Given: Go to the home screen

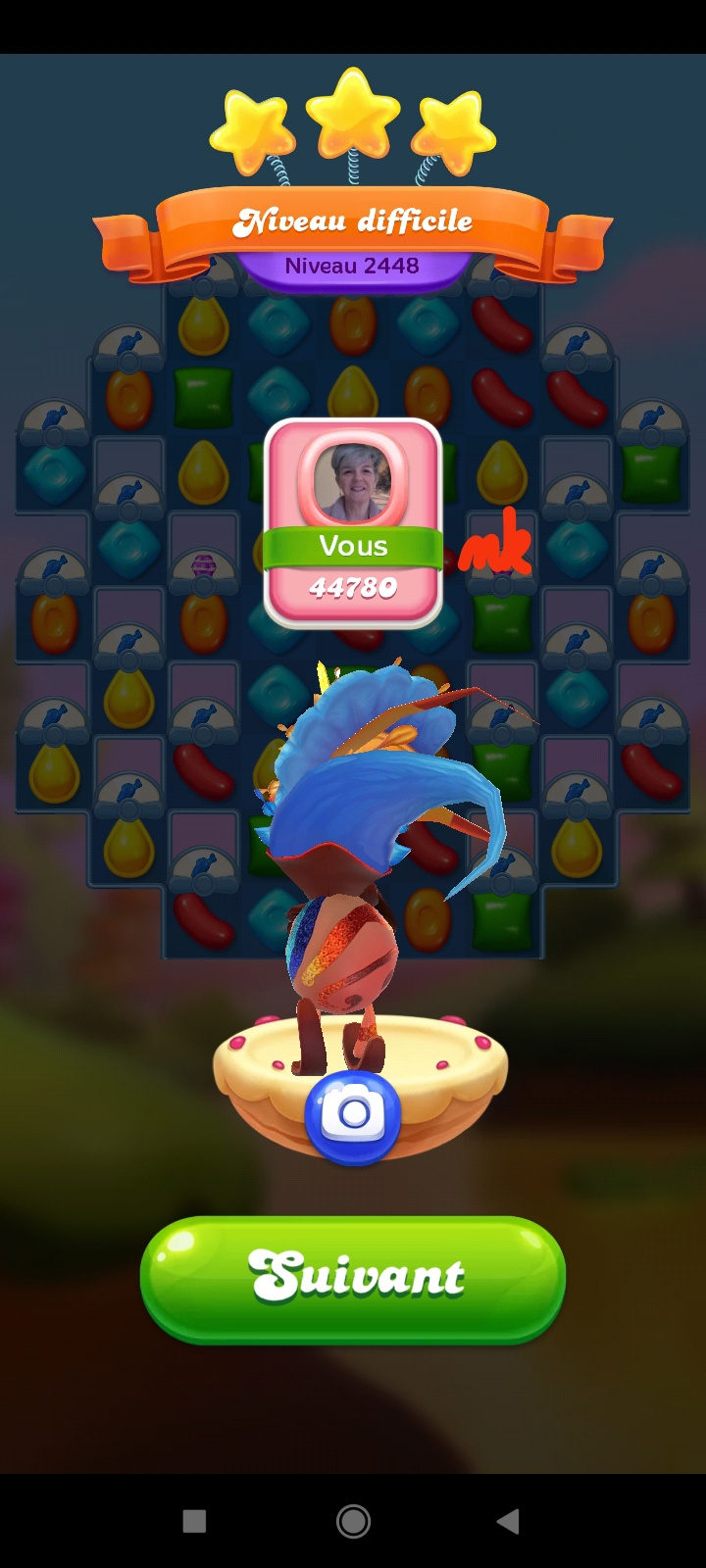Looking at the screenshot, I should [353, 1521].
